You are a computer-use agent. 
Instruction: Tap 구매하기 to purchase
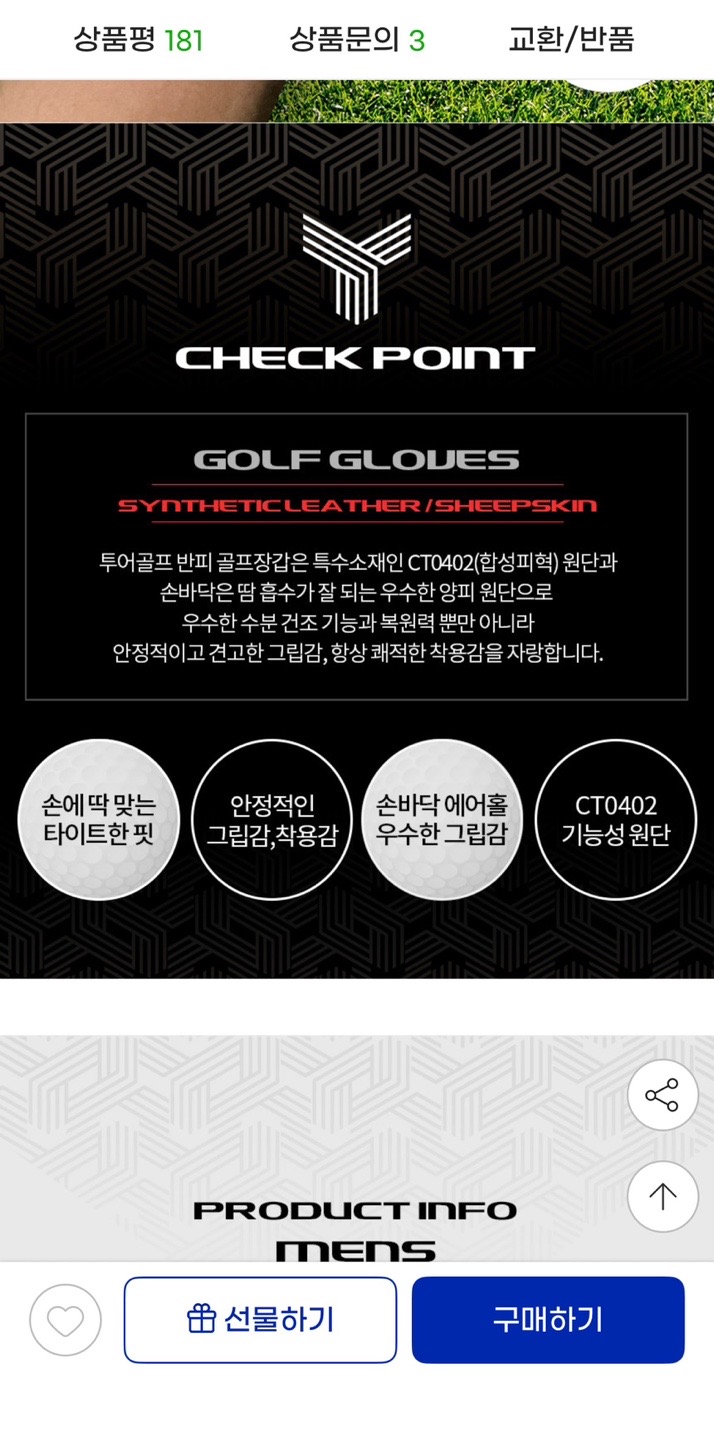[x=548, y=1320]
